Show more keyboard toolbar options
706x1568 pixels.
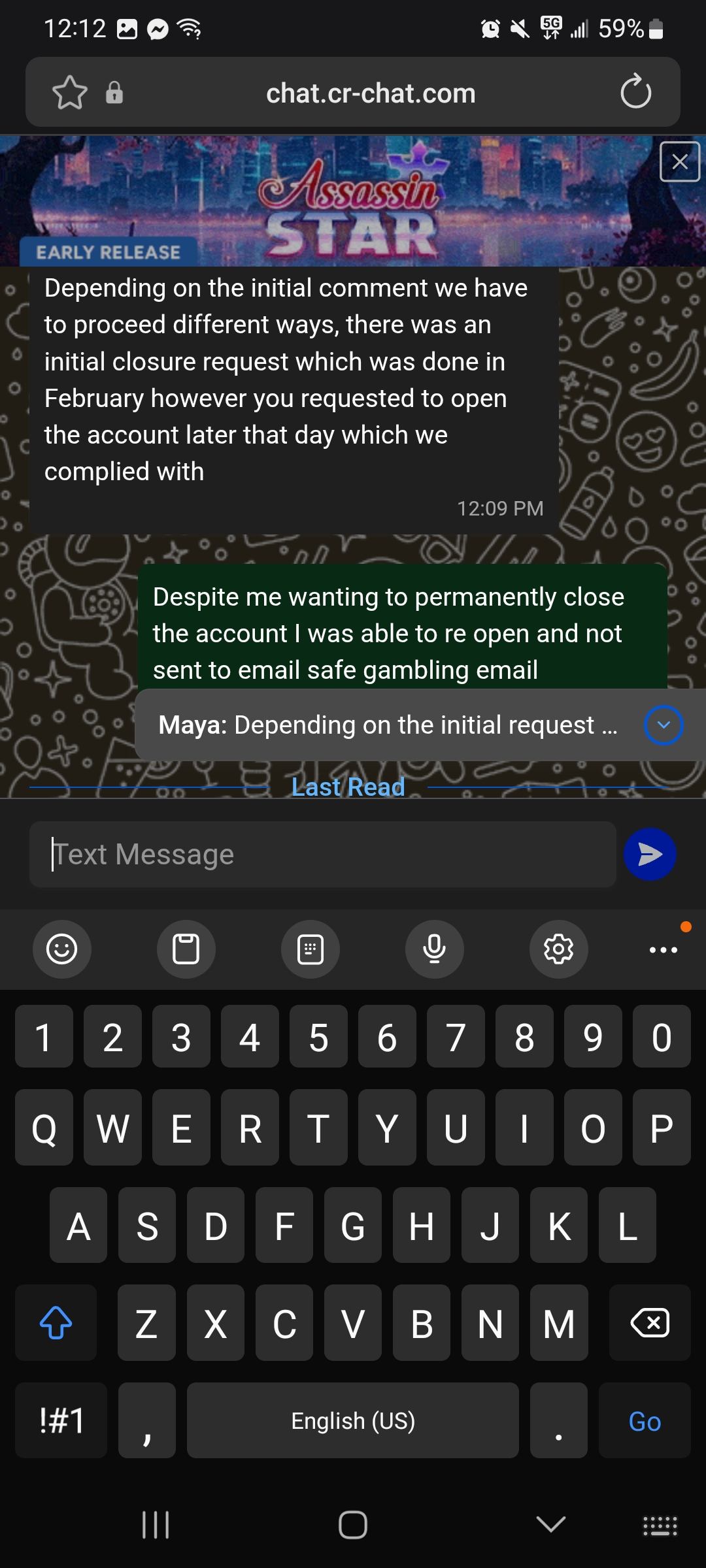coord(663,949)
